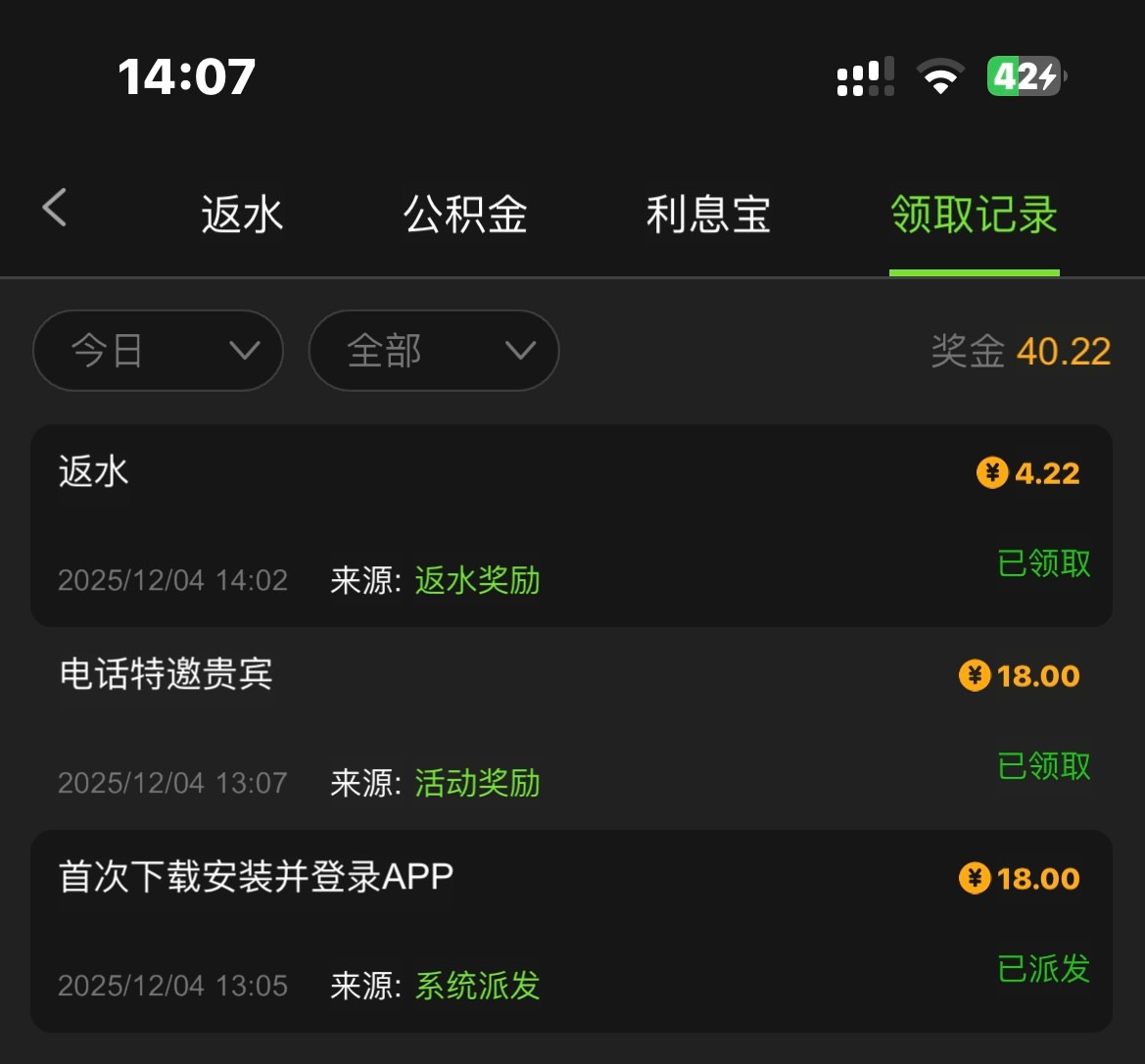Screen dimensions: 1145x1064
Task: Go back using the top-left arrow
Action: tap(55, 208)
